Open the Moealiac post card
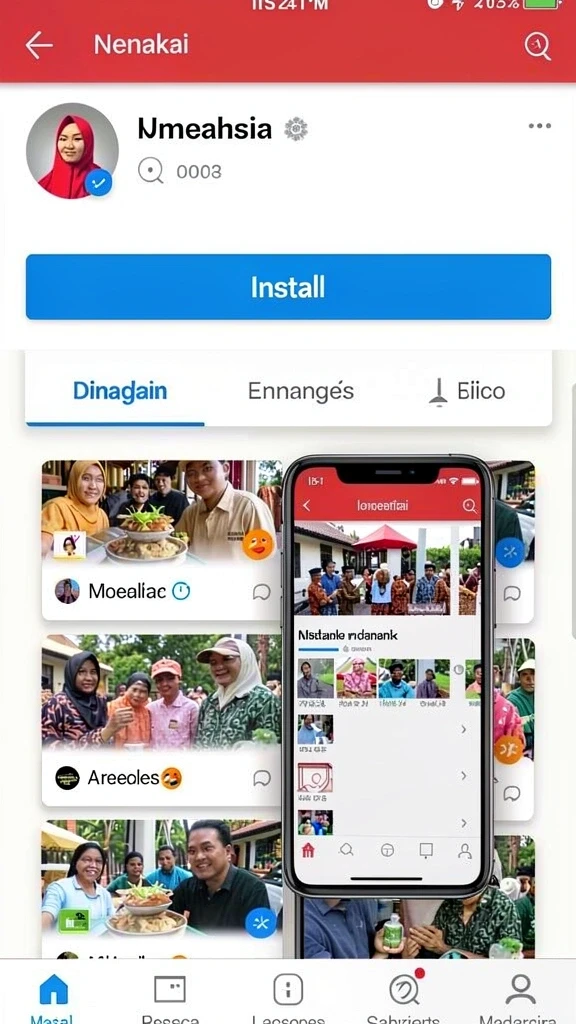The image size is (576, 1024). click(161, 540)
